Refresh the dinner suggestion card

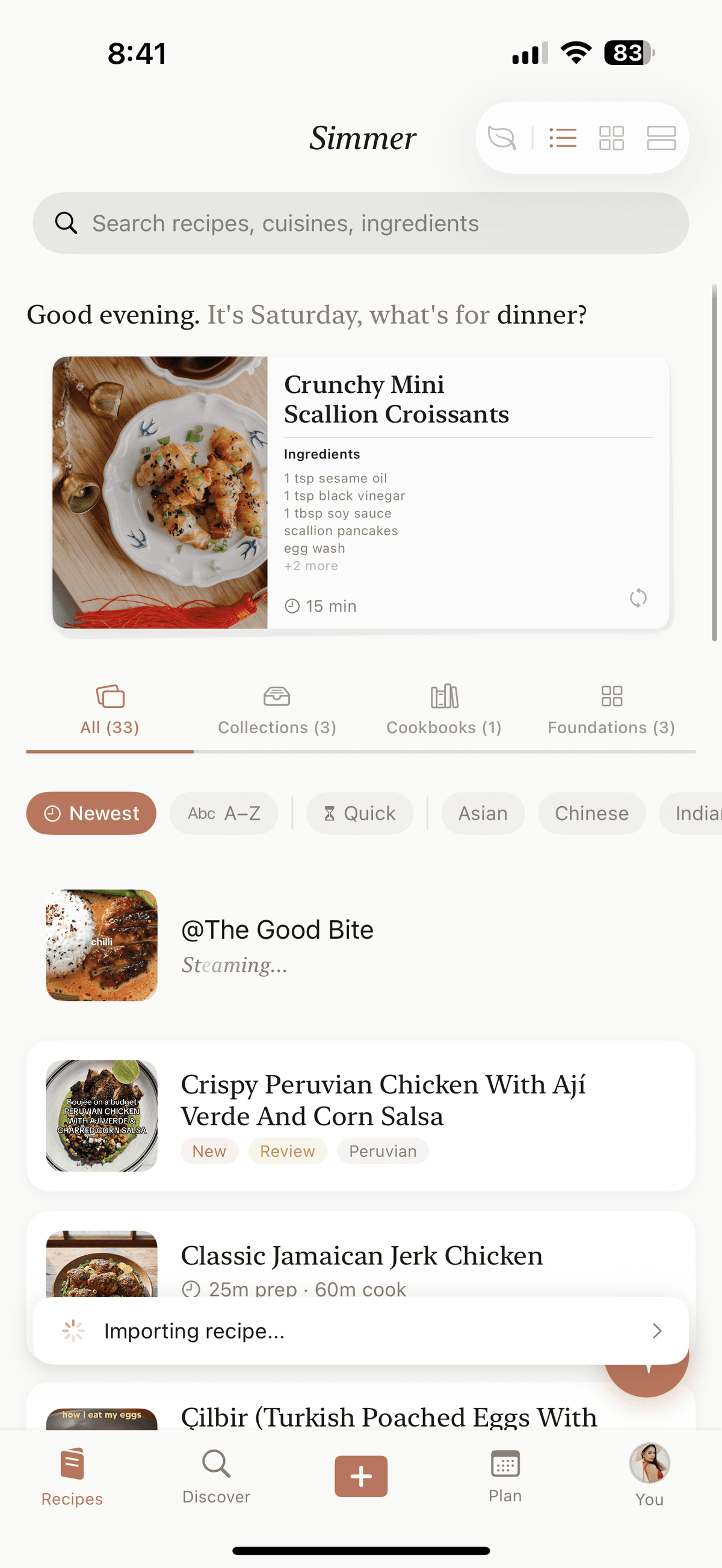(x=637, y=599)
